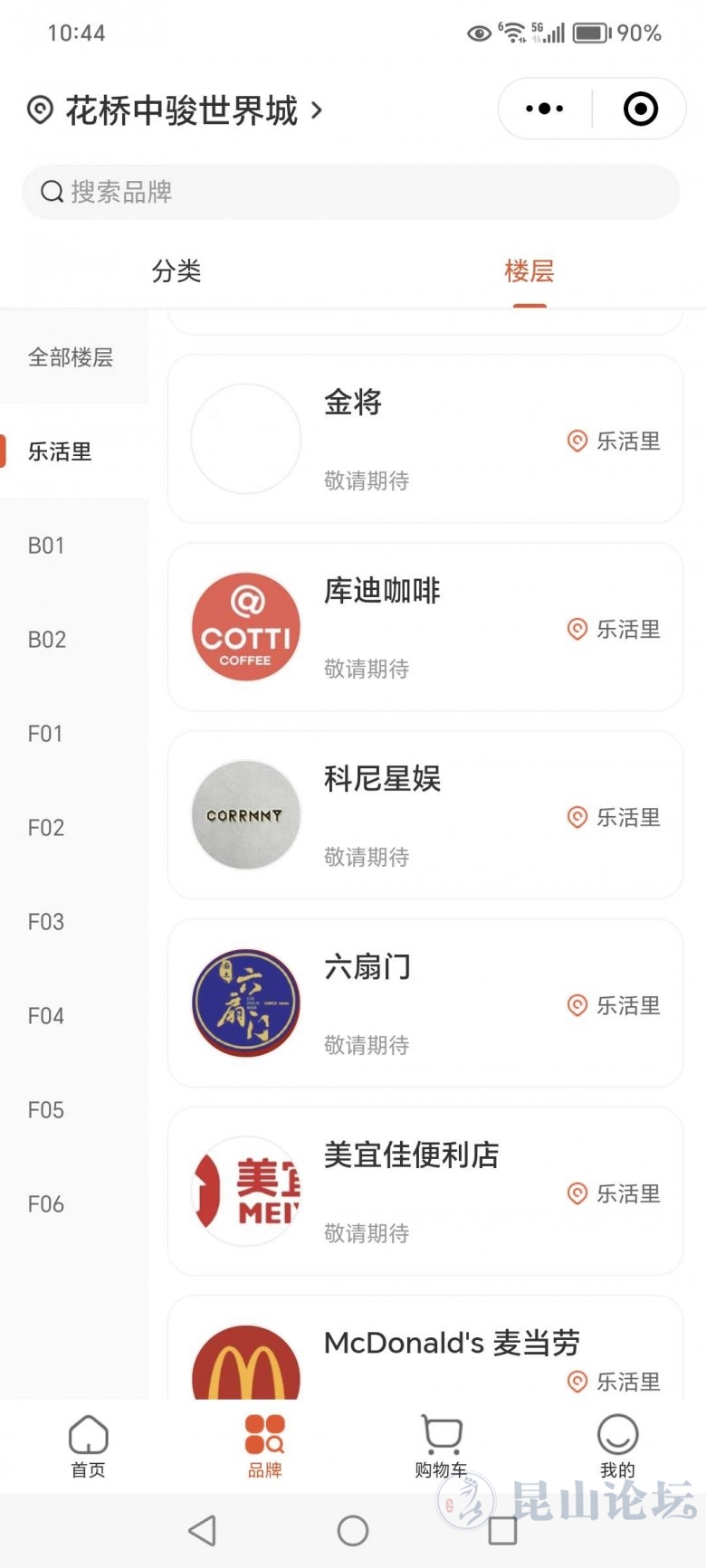Go to the 首页 tab
This screenshot has height=1568, width=706.
coord(89,1446)
